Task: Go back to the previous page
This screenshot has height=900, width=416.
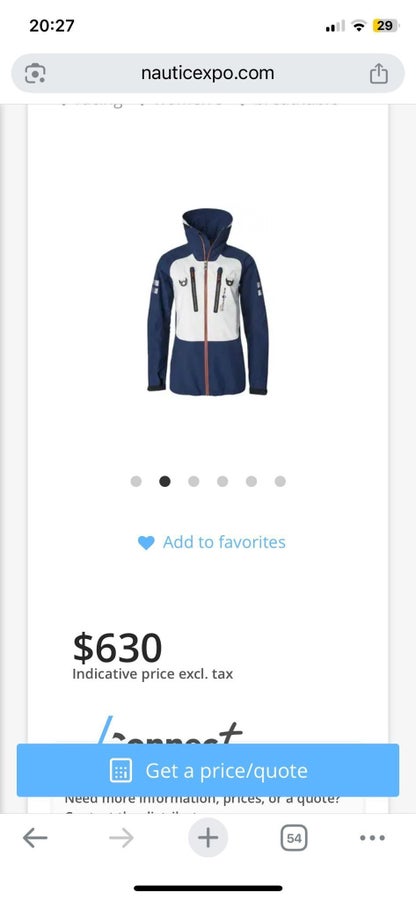Action: [x=35, y=839]
